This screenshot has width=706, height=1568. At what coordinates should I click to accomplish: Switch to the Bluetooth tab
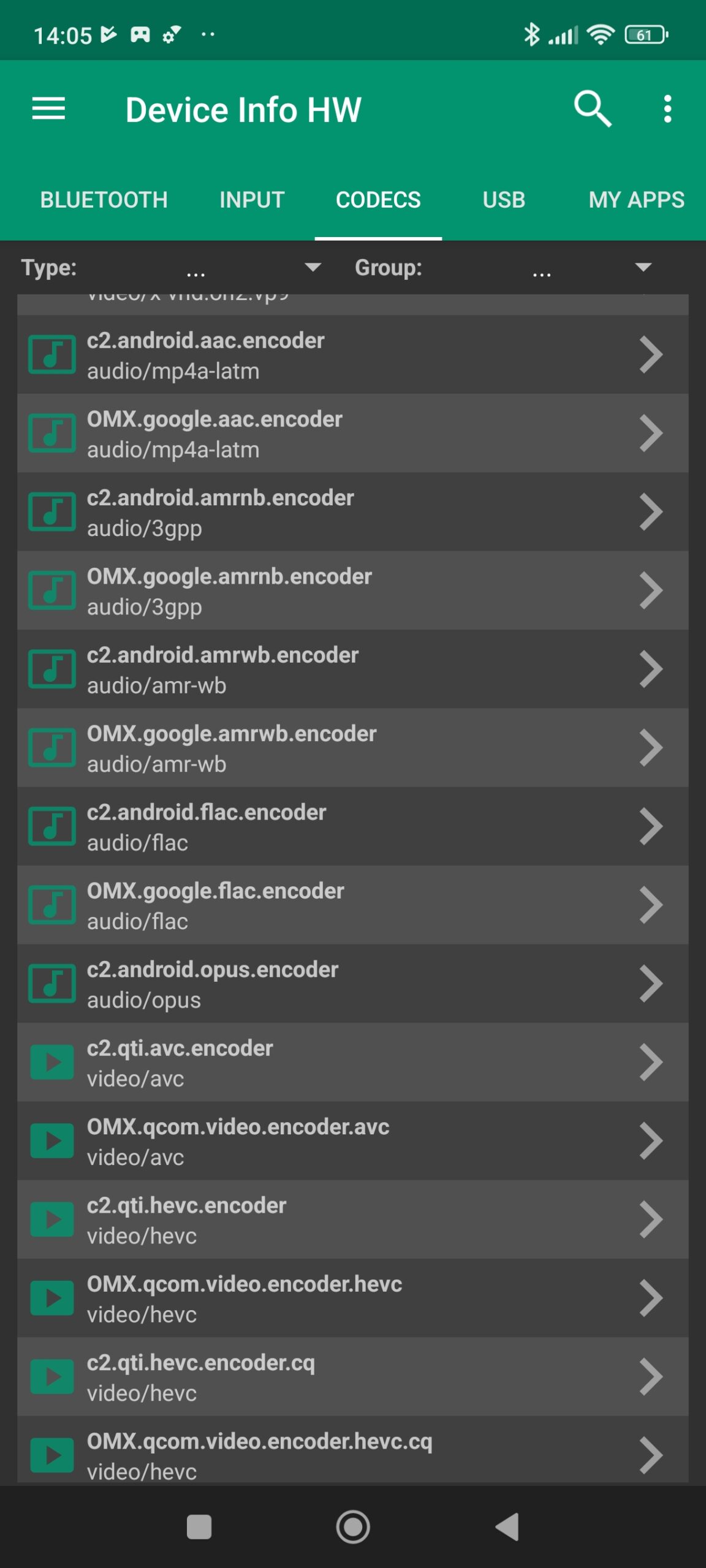coord(104,200)
